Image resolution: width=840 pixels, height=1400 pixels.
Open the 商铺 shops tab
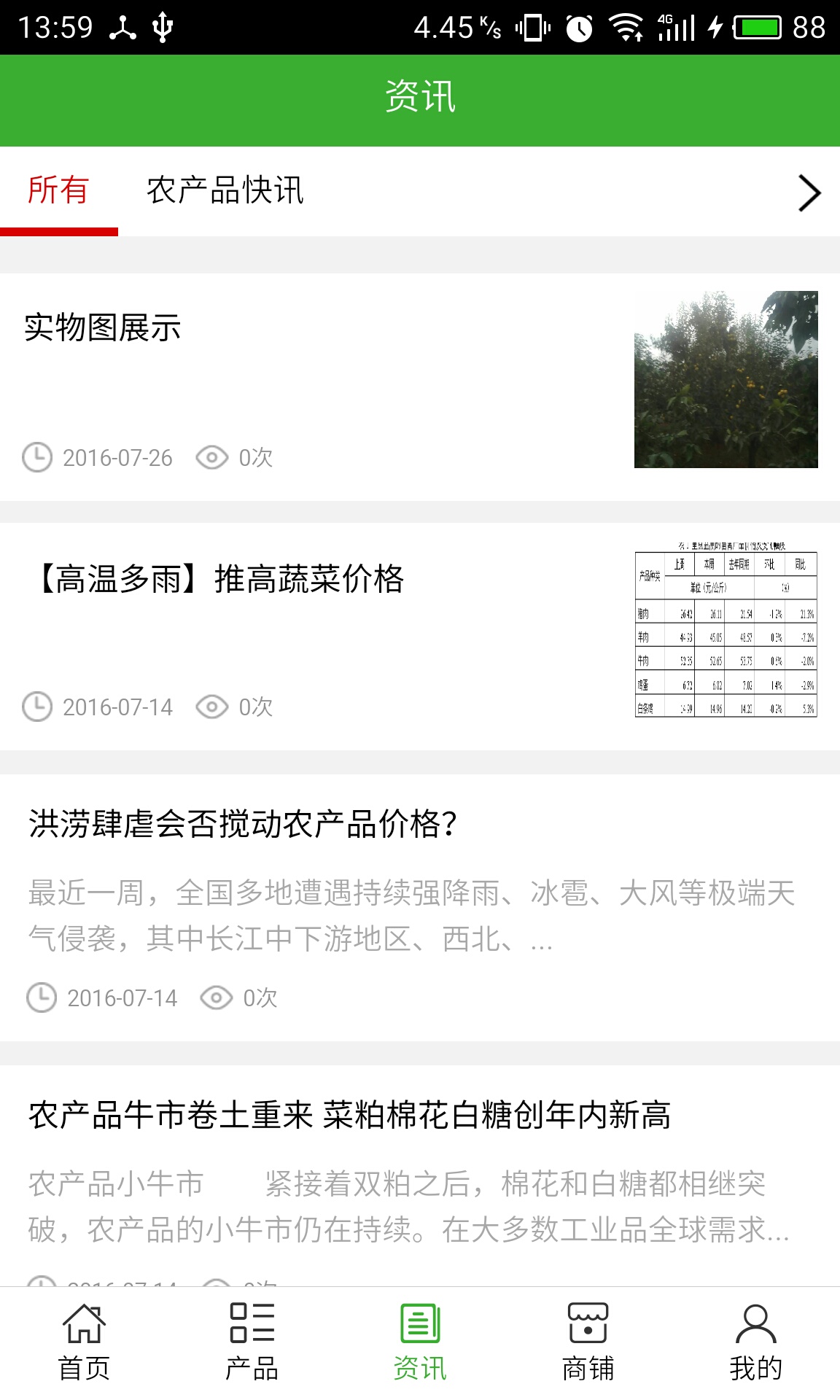[x=588, y=1343]
